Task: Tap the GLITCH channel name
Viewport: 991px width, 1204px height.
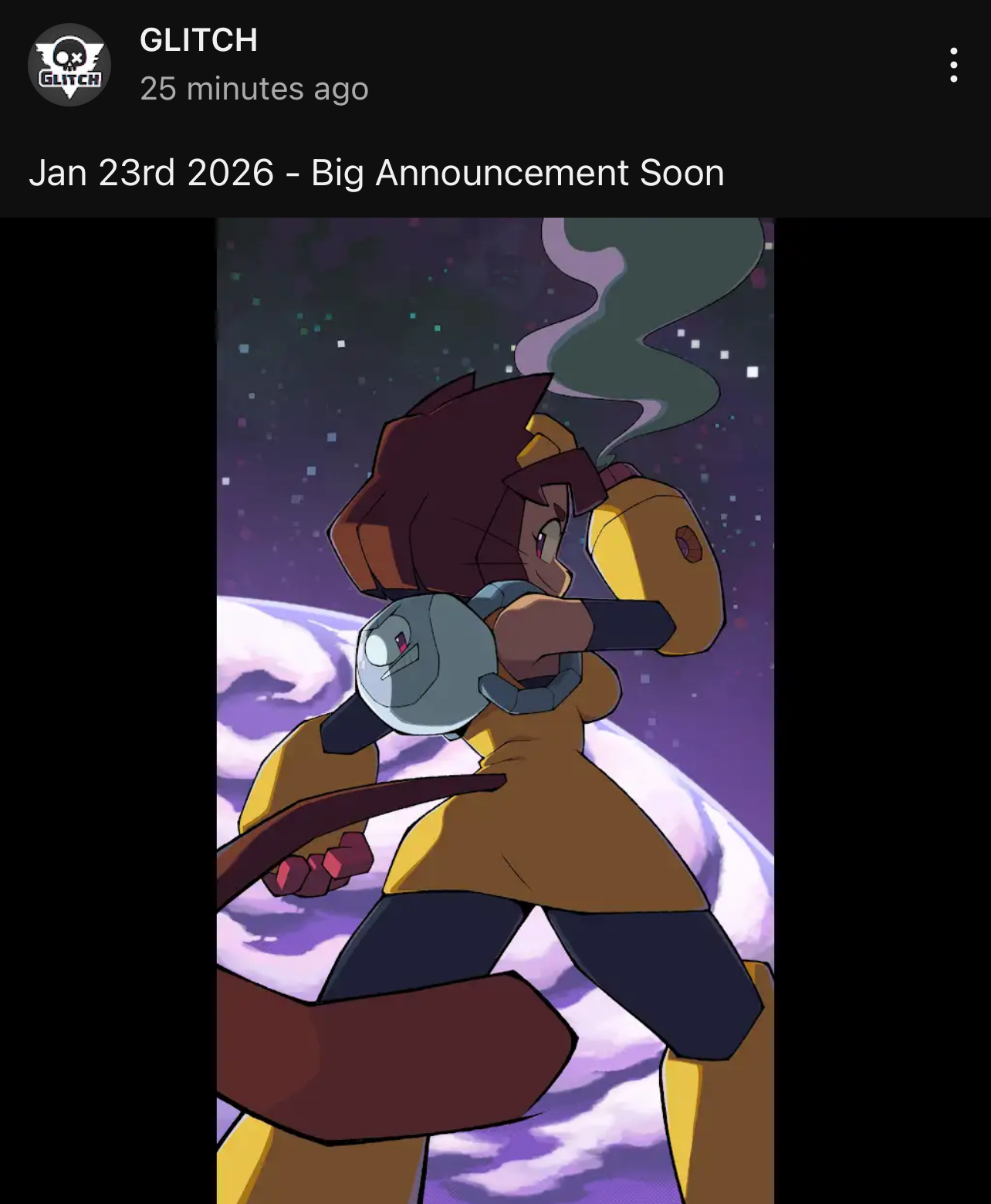Action: pyautogui.click(x=198, y=40)
